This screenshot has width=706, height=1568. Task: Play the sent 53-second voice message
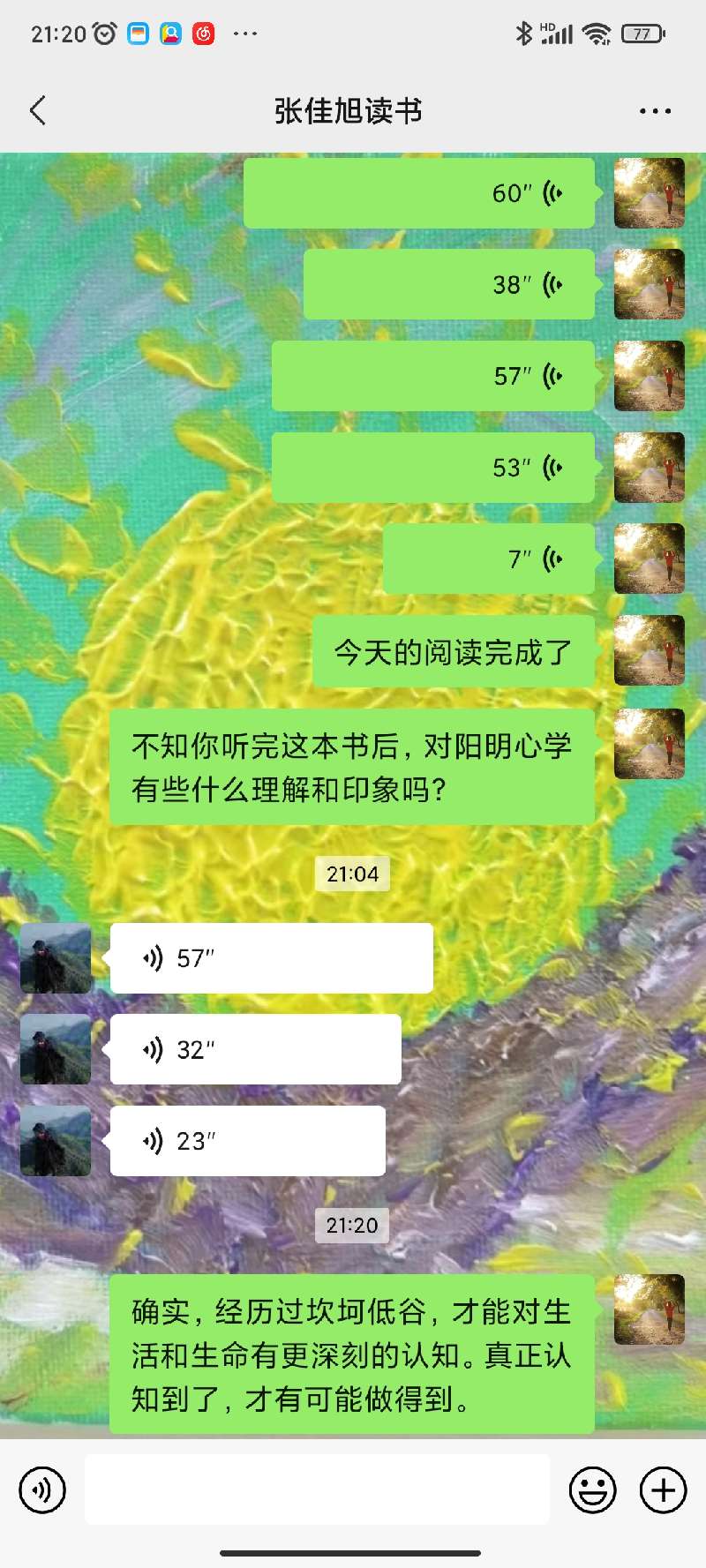click(433, 468)
